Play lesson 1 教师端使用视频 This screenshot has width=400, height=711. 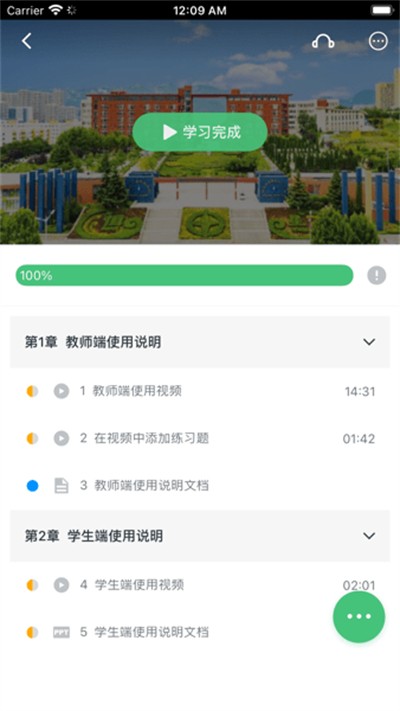(200, 391)
